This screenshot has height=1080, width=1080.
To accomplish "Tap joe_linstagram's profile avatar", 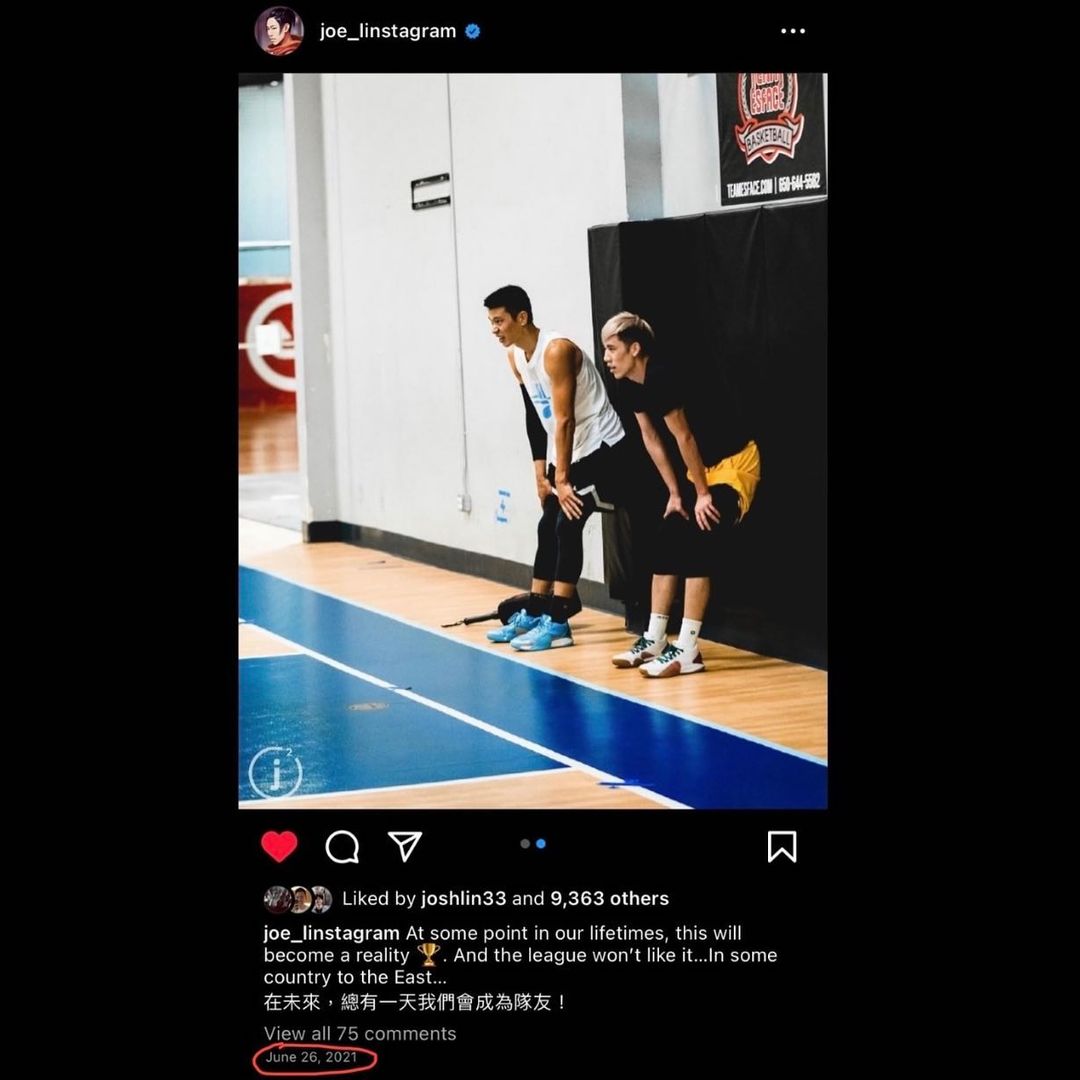I will (279, 31).
